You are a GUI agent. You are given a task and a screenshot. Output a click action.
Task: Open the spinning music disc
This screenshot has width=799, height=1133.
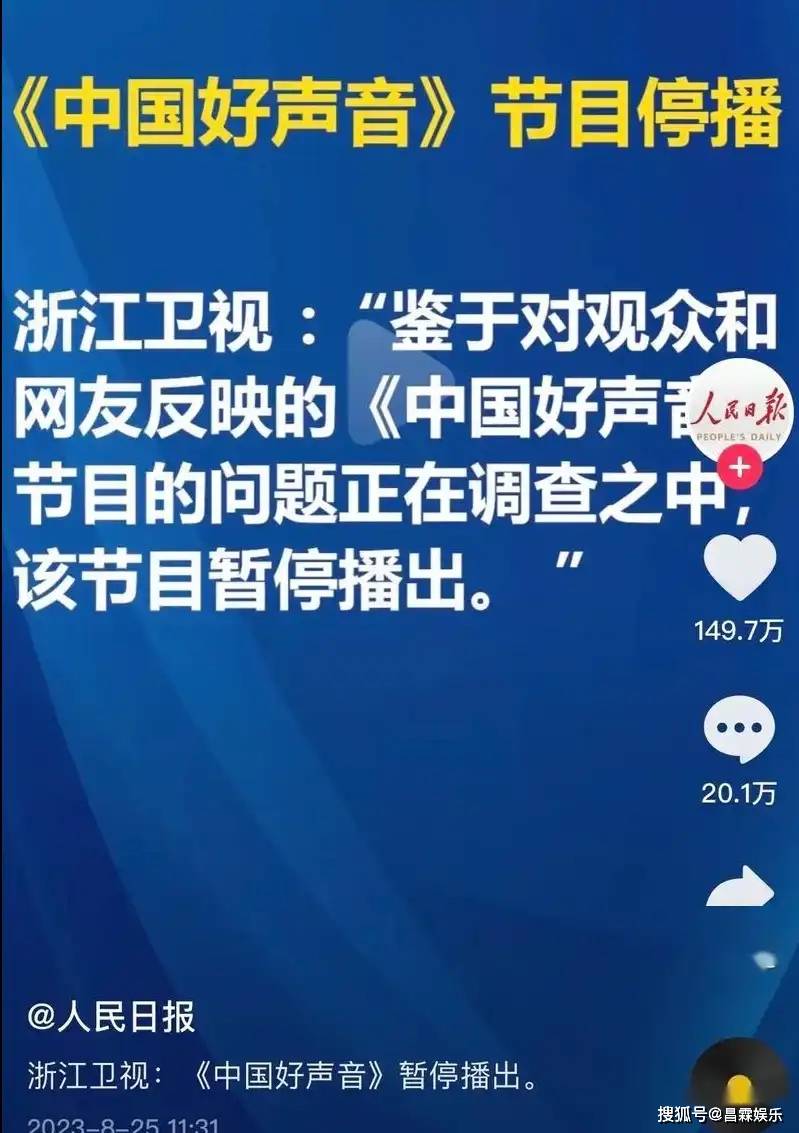[x=740, y=1085]
